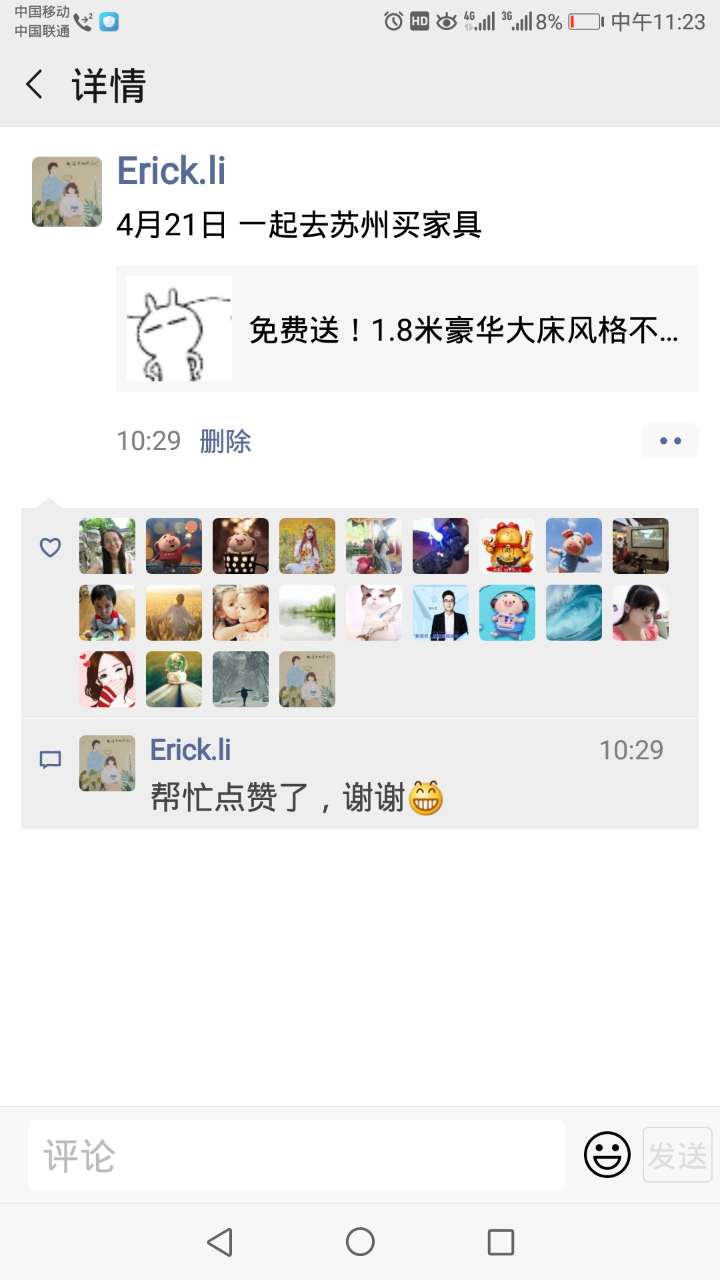The width and height of the screenshot is (720, 1280).
Task: Go back from the 详情 page
Action: 35,85
